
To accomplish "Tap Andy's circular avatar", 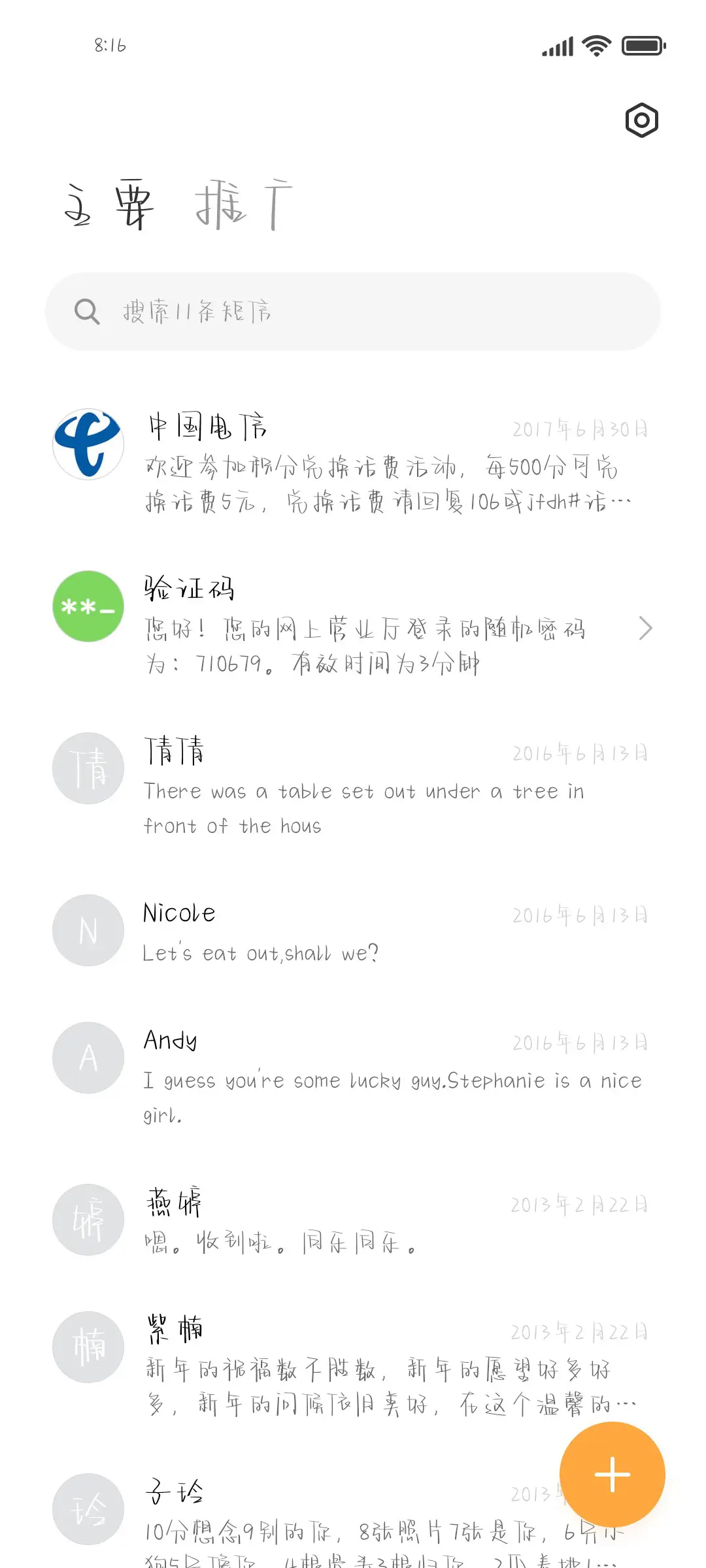I will click(x=88, y=1058).
